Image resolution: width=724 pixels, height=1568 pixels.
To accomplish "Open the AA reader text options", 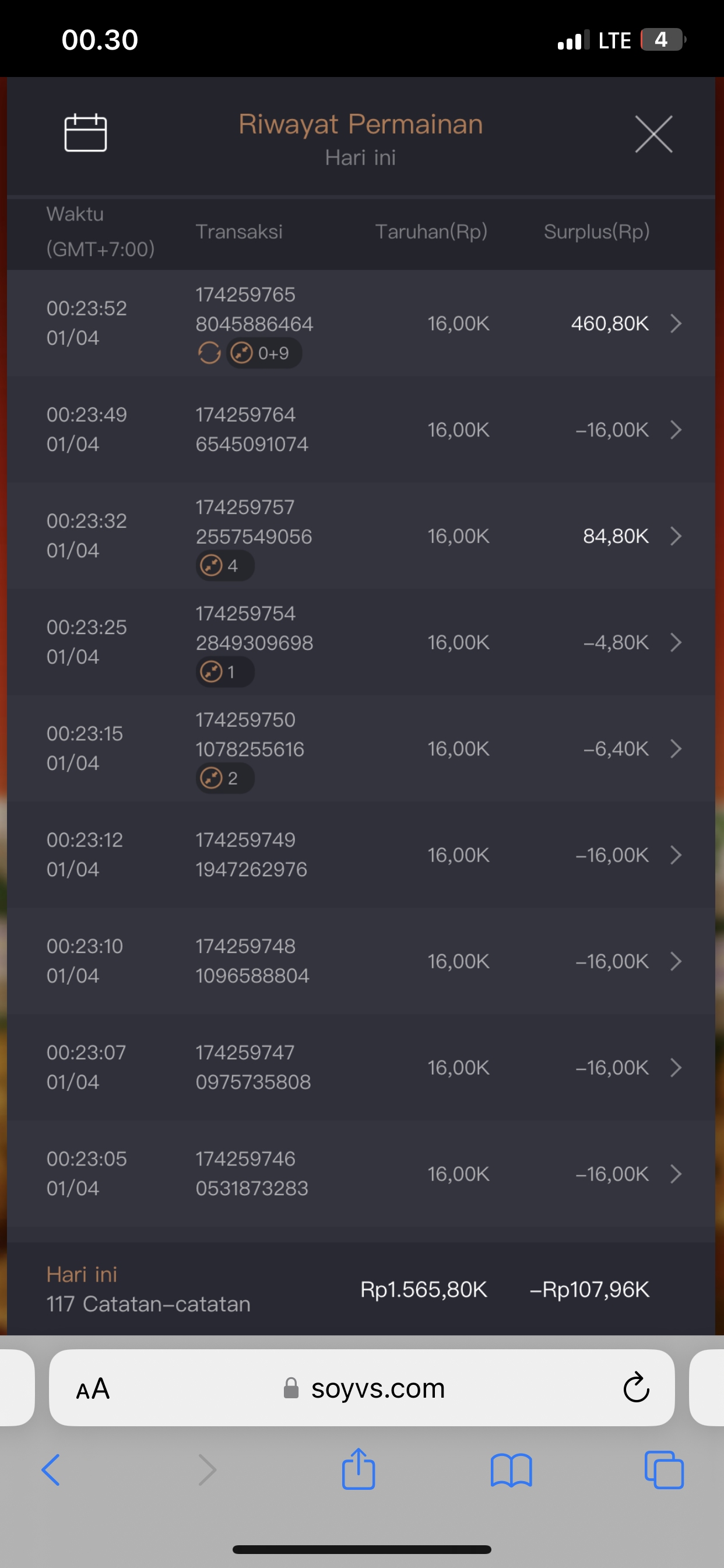I will tap(93, 1389).
